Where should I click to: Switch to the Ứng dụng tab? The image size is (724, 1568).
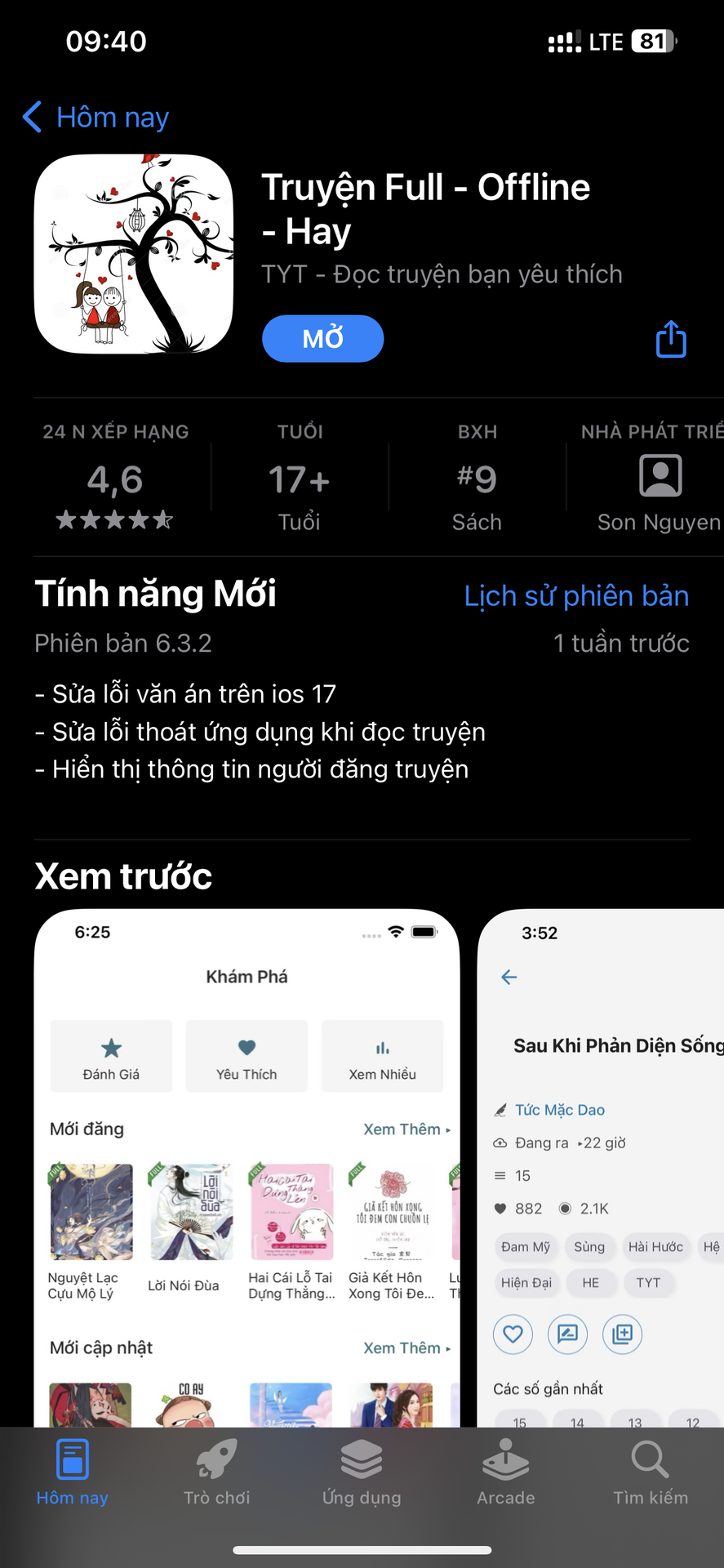[362, 1473]
